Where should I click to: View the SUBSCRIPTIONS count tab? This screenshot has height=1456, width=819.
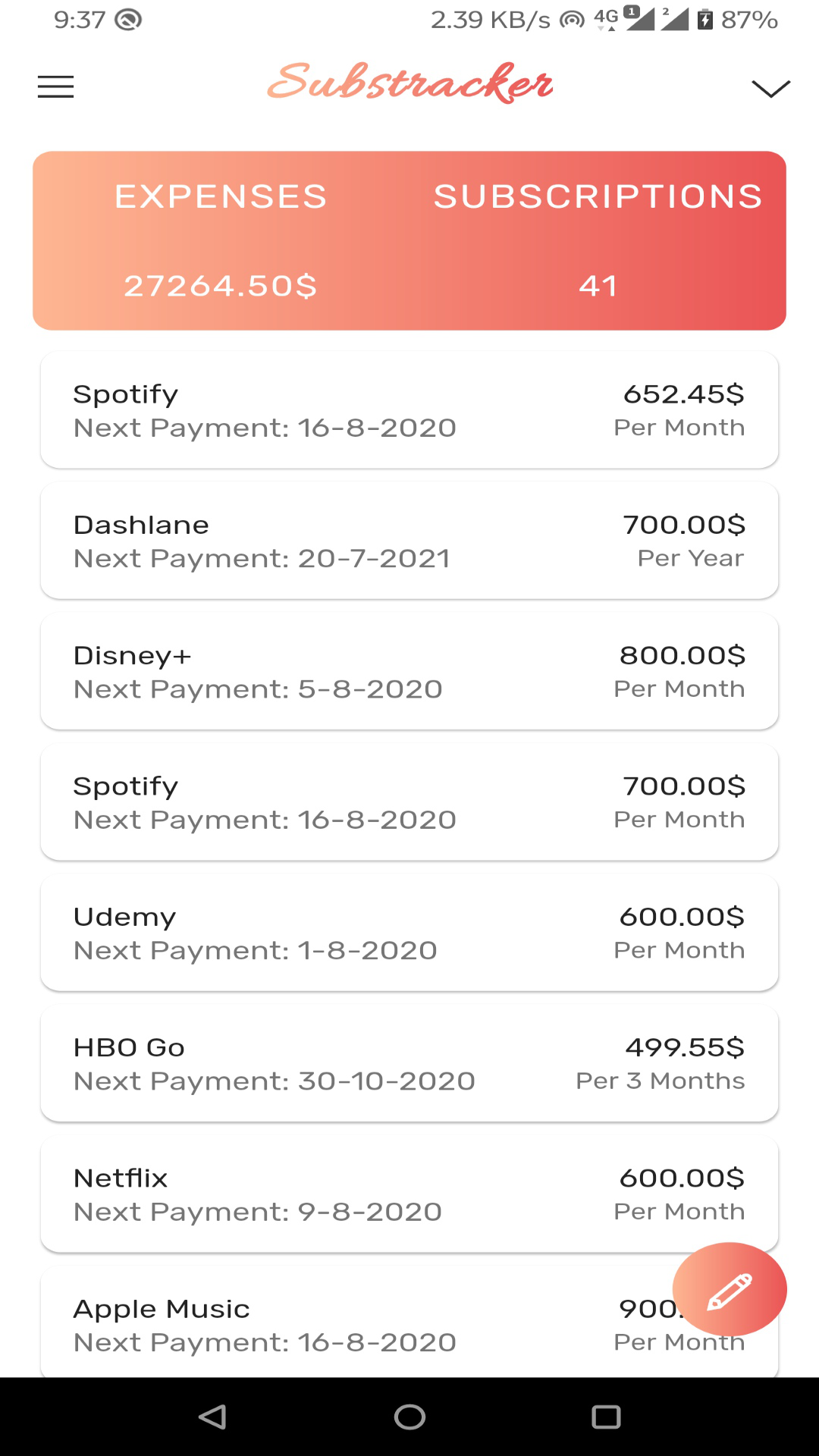598,197
